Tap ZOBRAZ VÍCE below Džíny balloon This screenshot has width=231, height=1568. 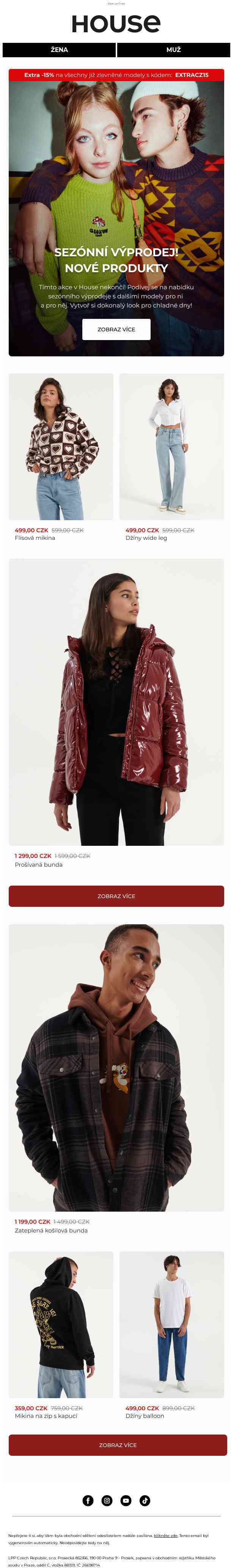[x=117, y=1445]
